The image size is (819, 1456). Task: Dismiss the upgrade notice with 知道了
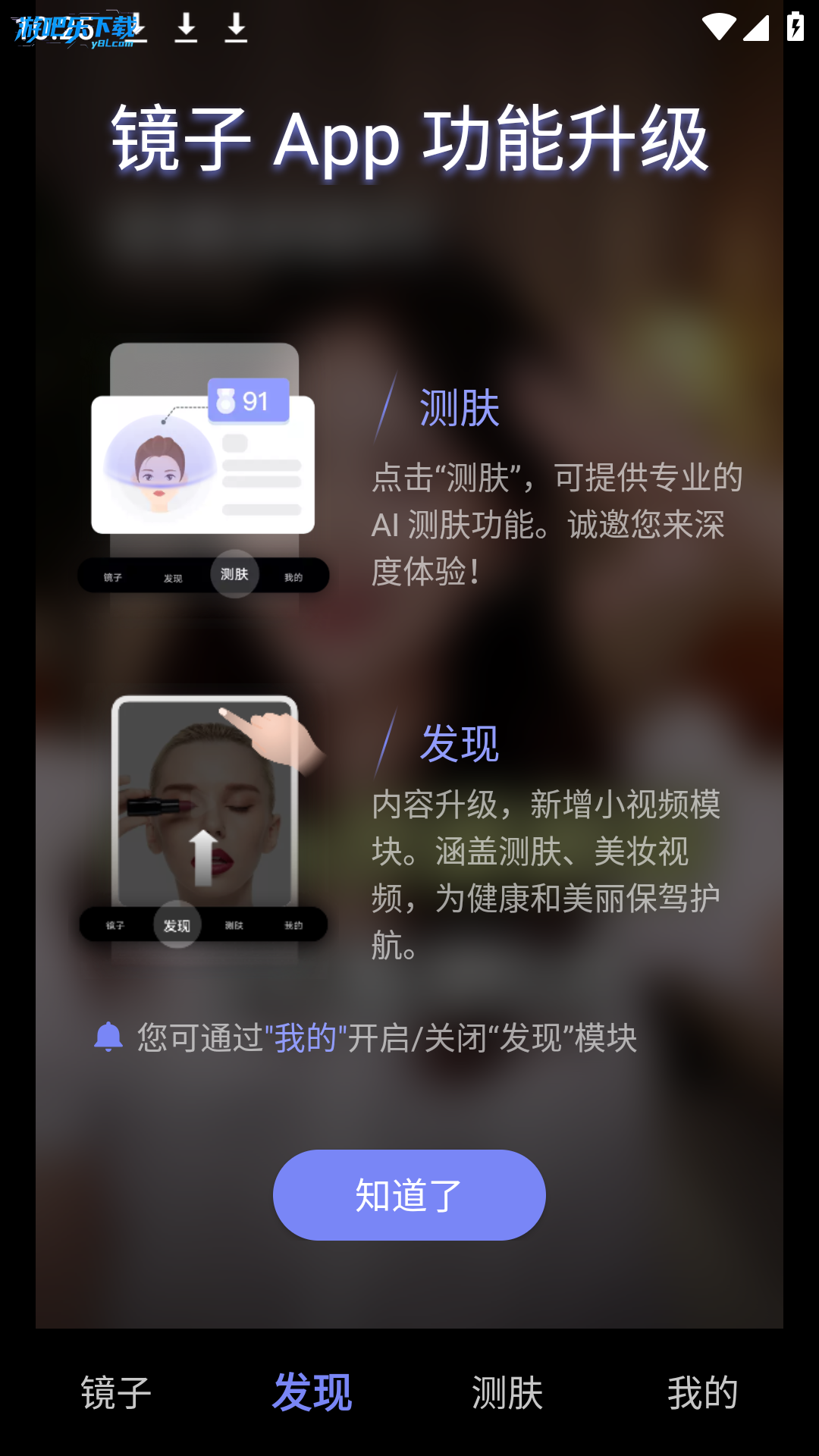click(x=409, y=1195)
